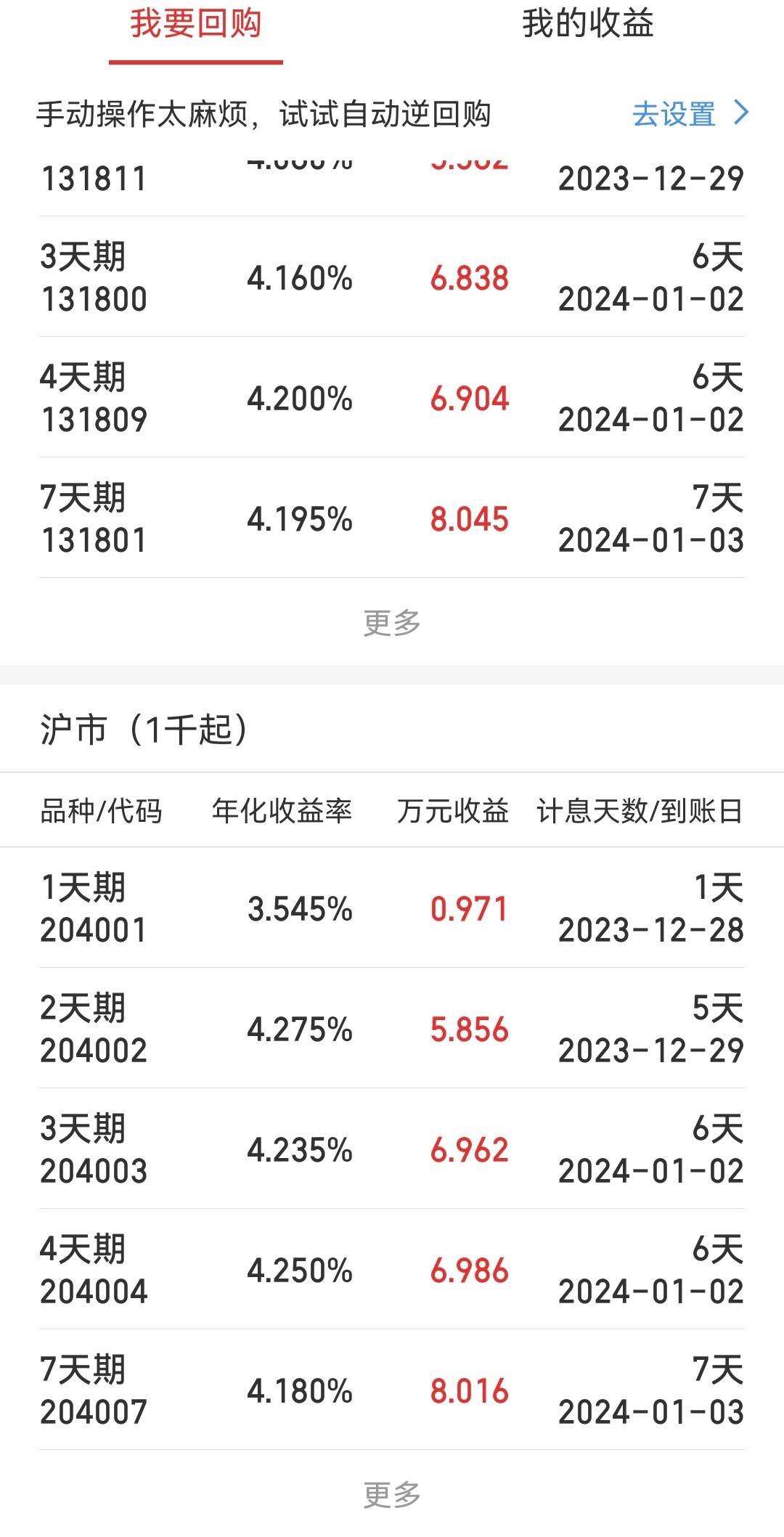Select the 4天期 204004 product

(392, 1270)
